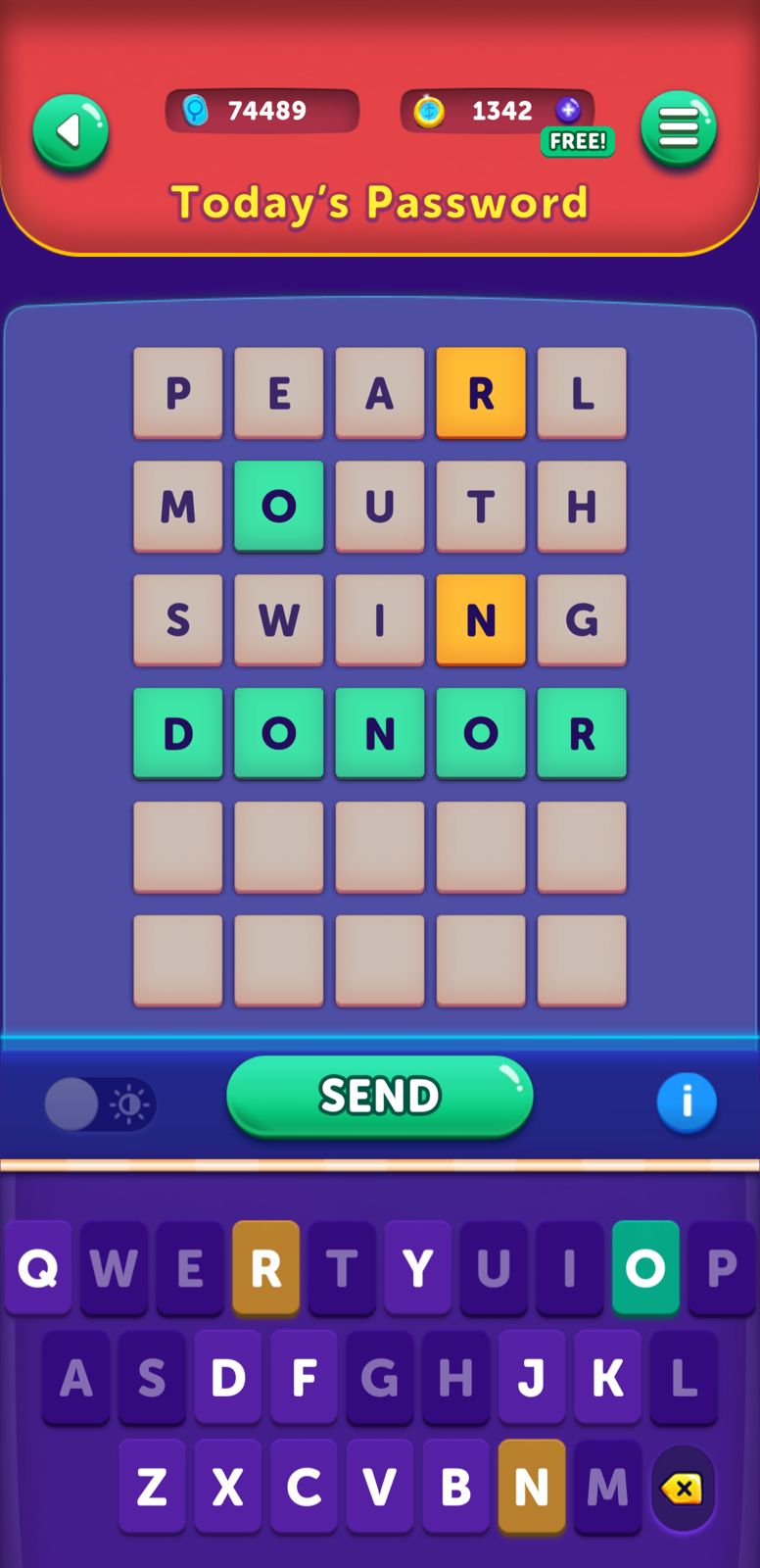The width and height of the screenshot is (760, 1568).
Task: Tap the orange R key
Action: pos(265,1268)
